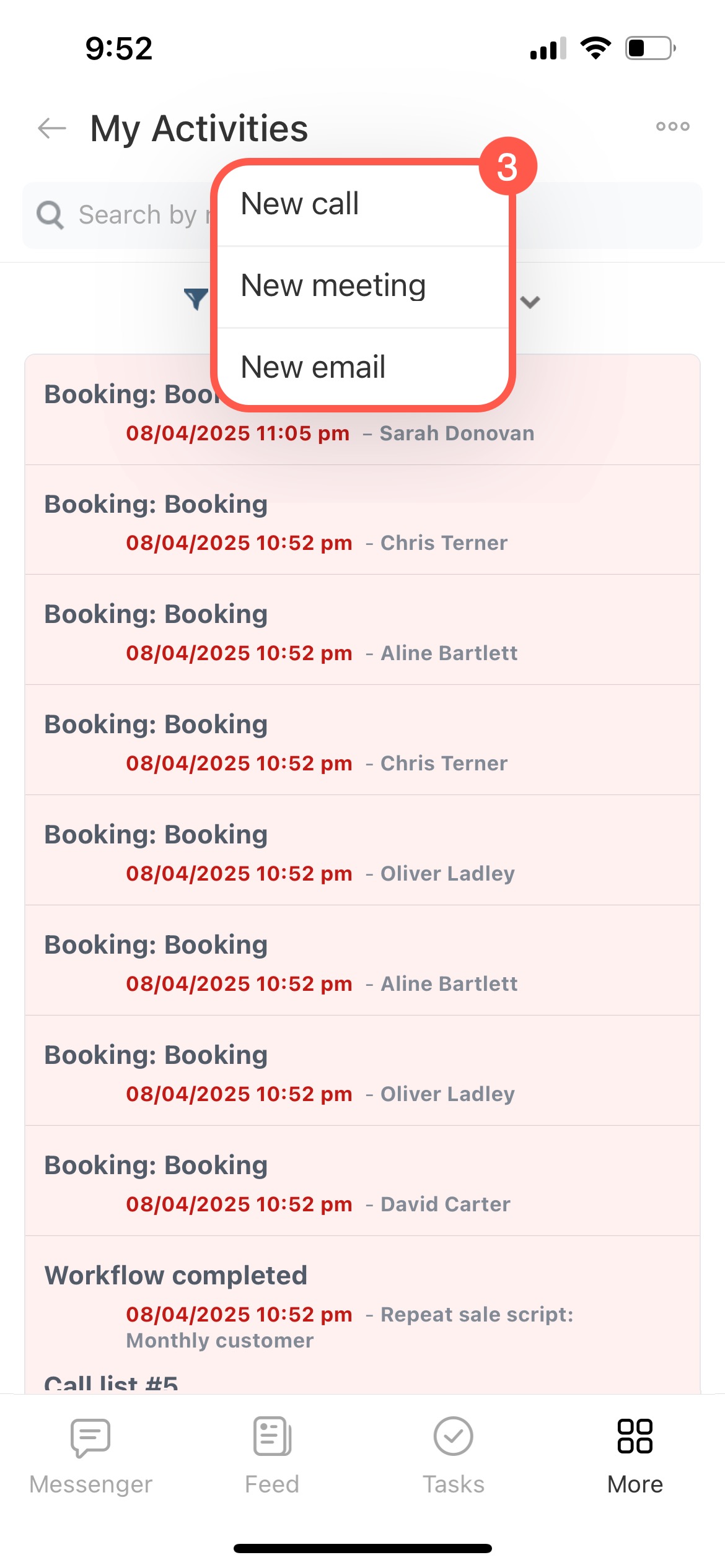Go back using the arrow
Screen dimensions: 725x1568
(x=52, y=128)
